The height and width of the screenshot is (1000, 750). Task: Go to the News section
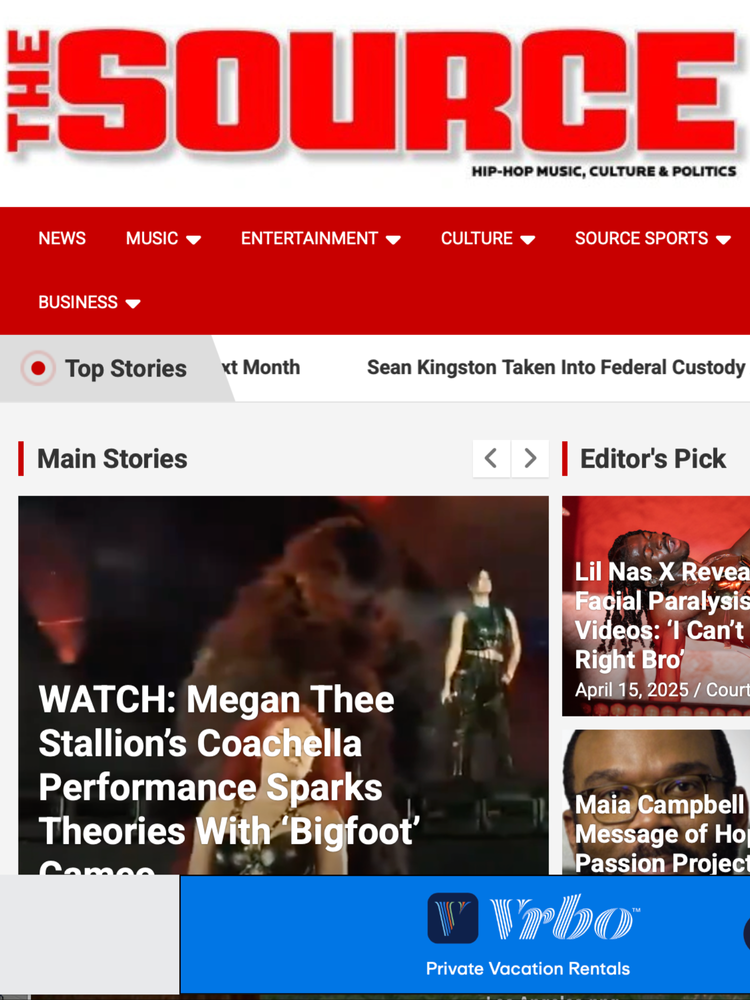(62, 239)
